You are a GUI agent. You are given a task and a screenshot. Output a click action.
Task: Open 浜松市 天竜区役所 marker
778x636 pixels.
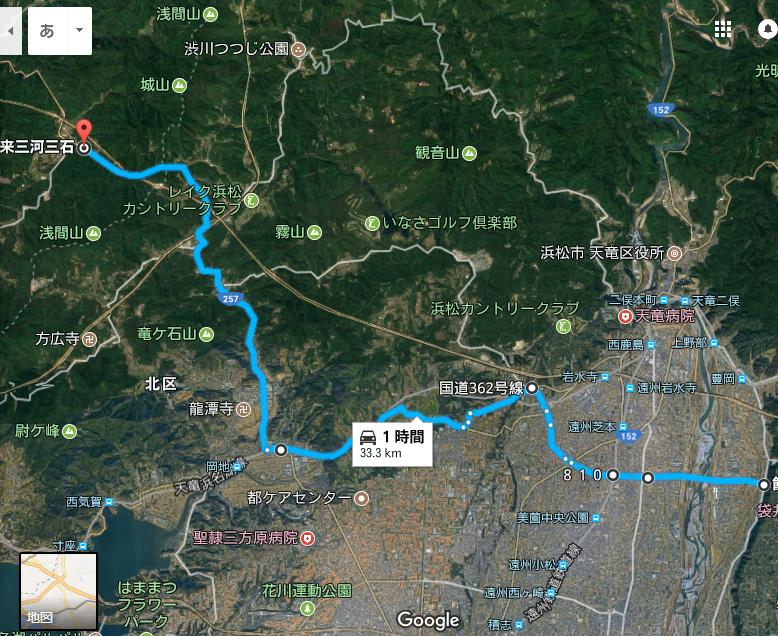[674, 254]
